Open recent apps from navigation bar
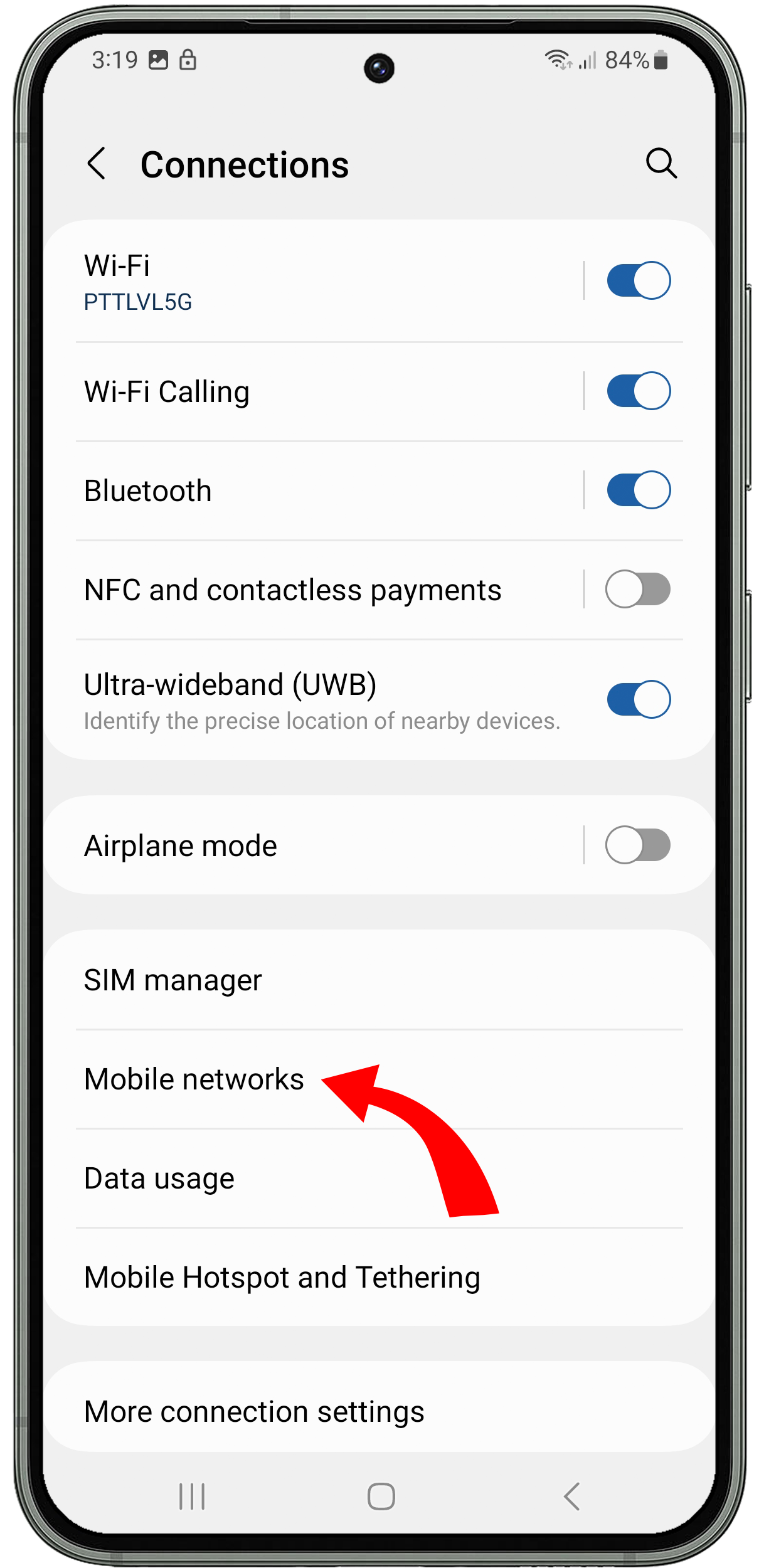The height and width of the screenshot is (1568, 759). [192, 1496]
